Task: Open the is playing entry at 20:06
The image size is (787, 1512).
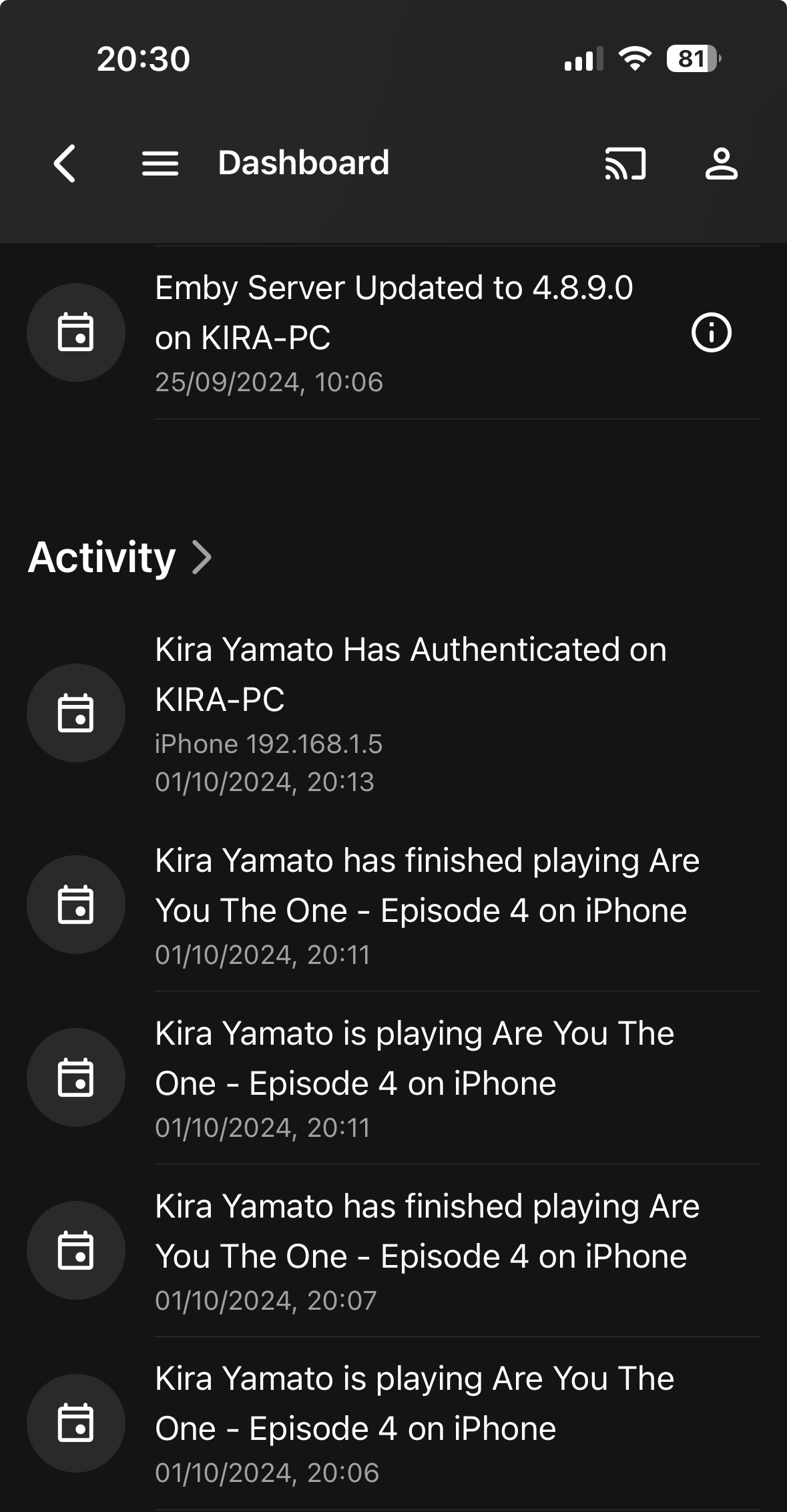Action: pyautogui.click(x=414, y=1423)
